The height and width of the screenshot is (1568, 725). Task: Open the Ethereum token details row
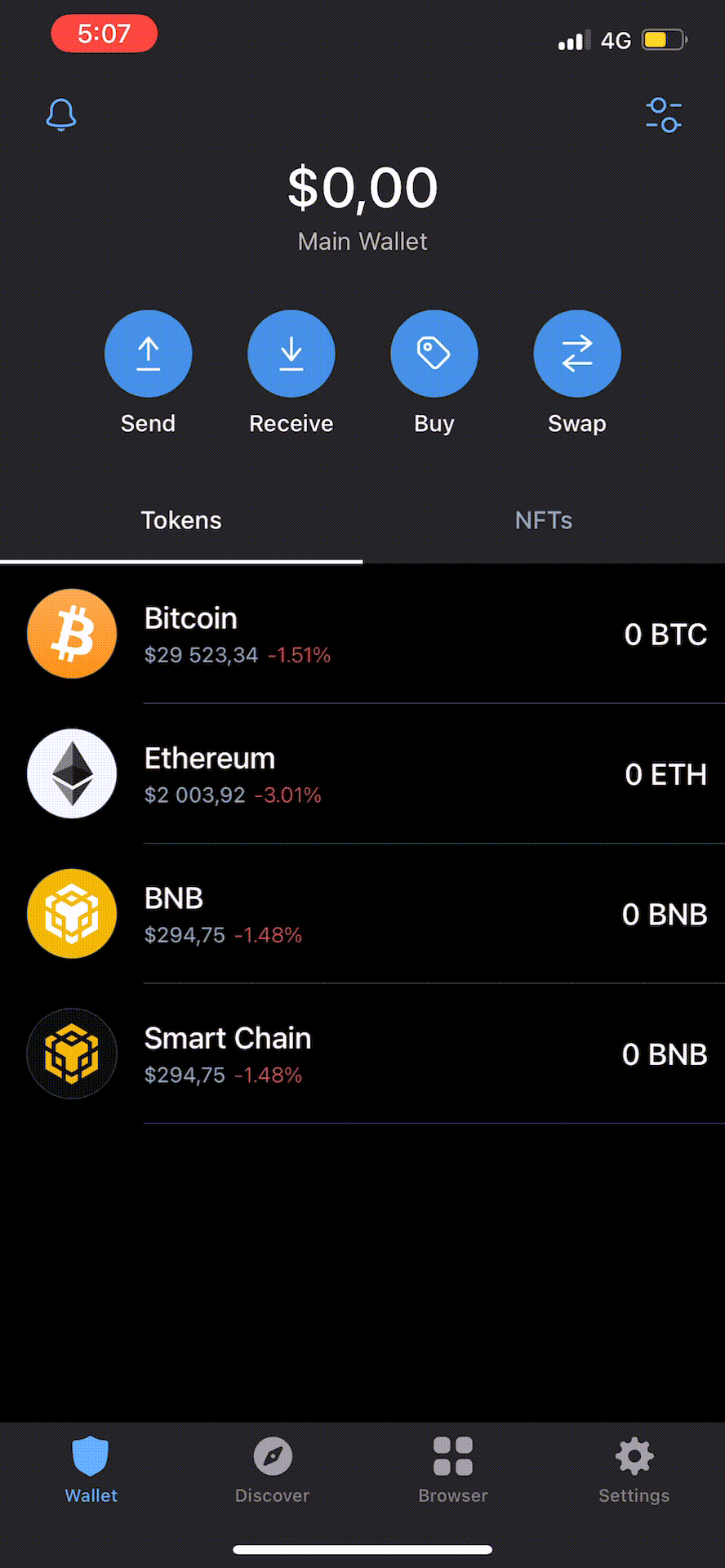click(x=362, y=773)
